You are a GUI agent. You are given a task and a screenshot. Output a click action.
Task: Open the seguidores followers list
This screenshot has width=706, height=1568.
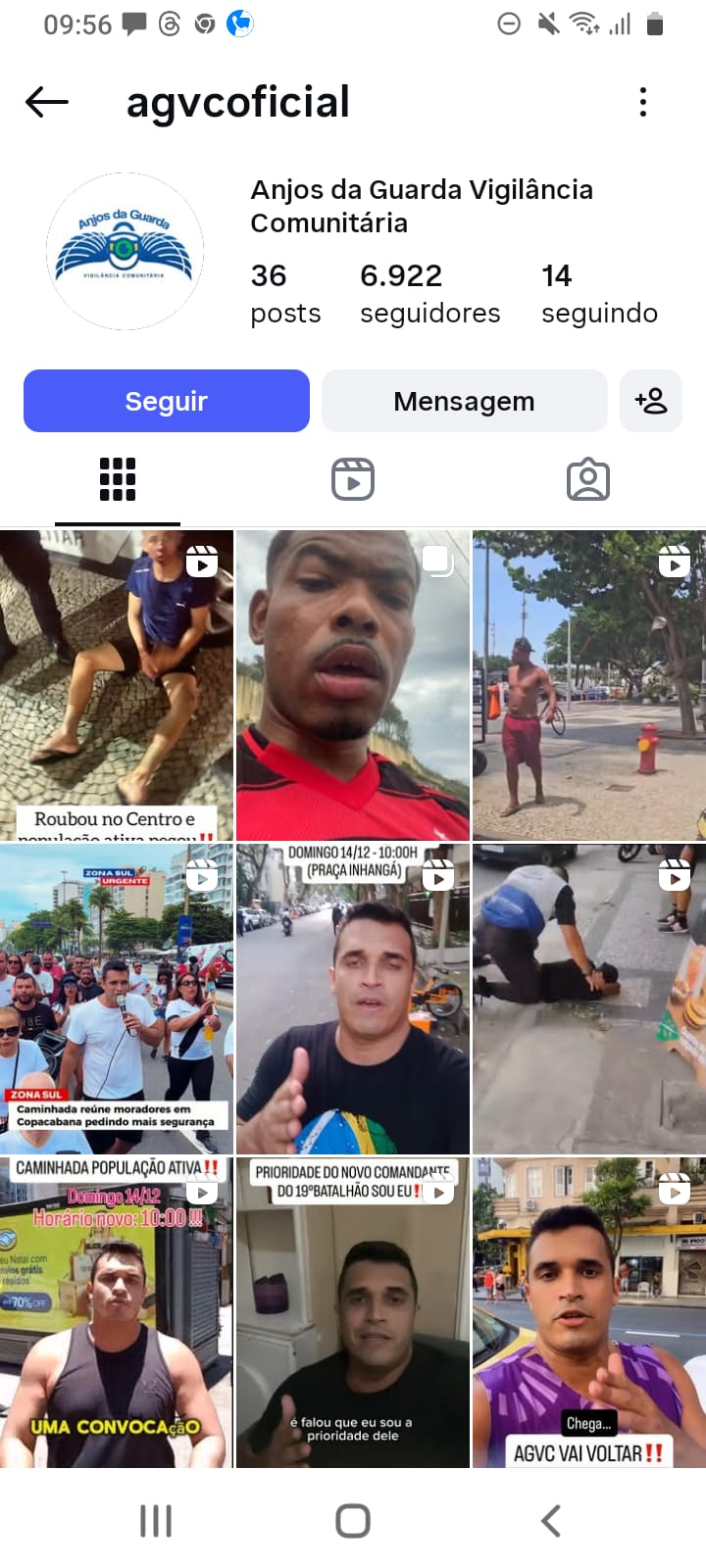coord(429,293)
